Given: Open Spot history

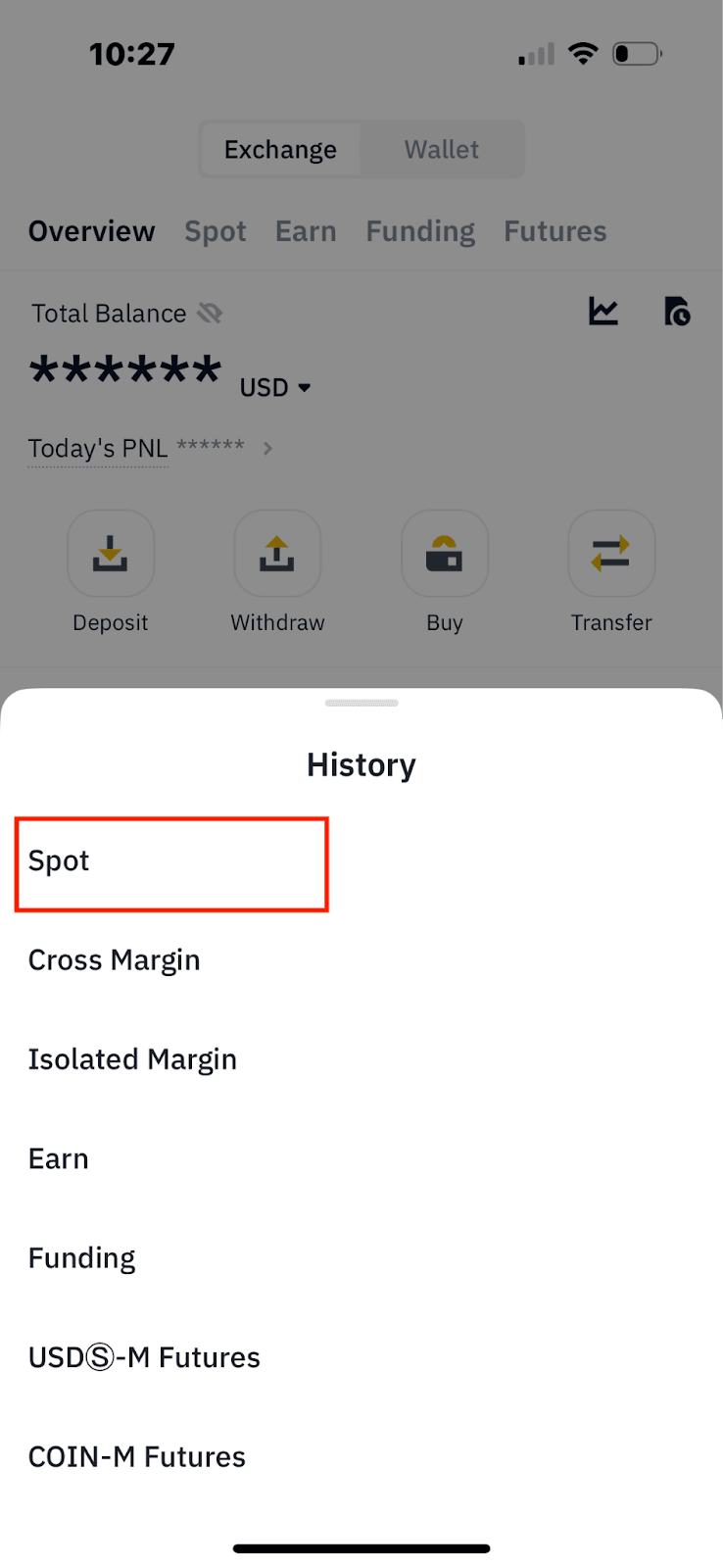Looking at the screenshot, I should (59, 861).
